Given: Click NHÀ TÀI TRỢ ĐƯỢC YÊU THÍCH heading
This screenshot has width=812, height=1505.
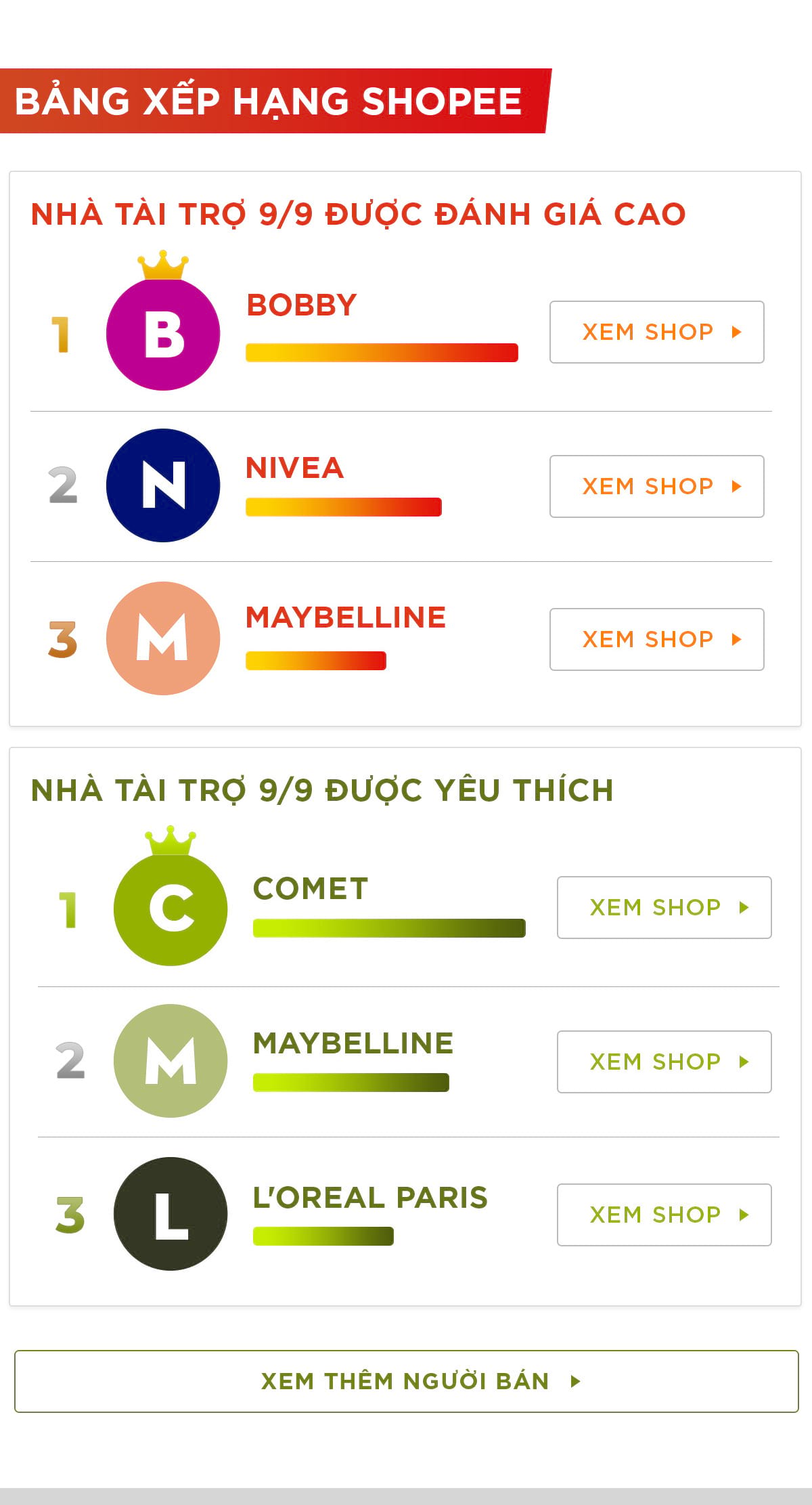Looking at the screenshot, I should 323,789.
